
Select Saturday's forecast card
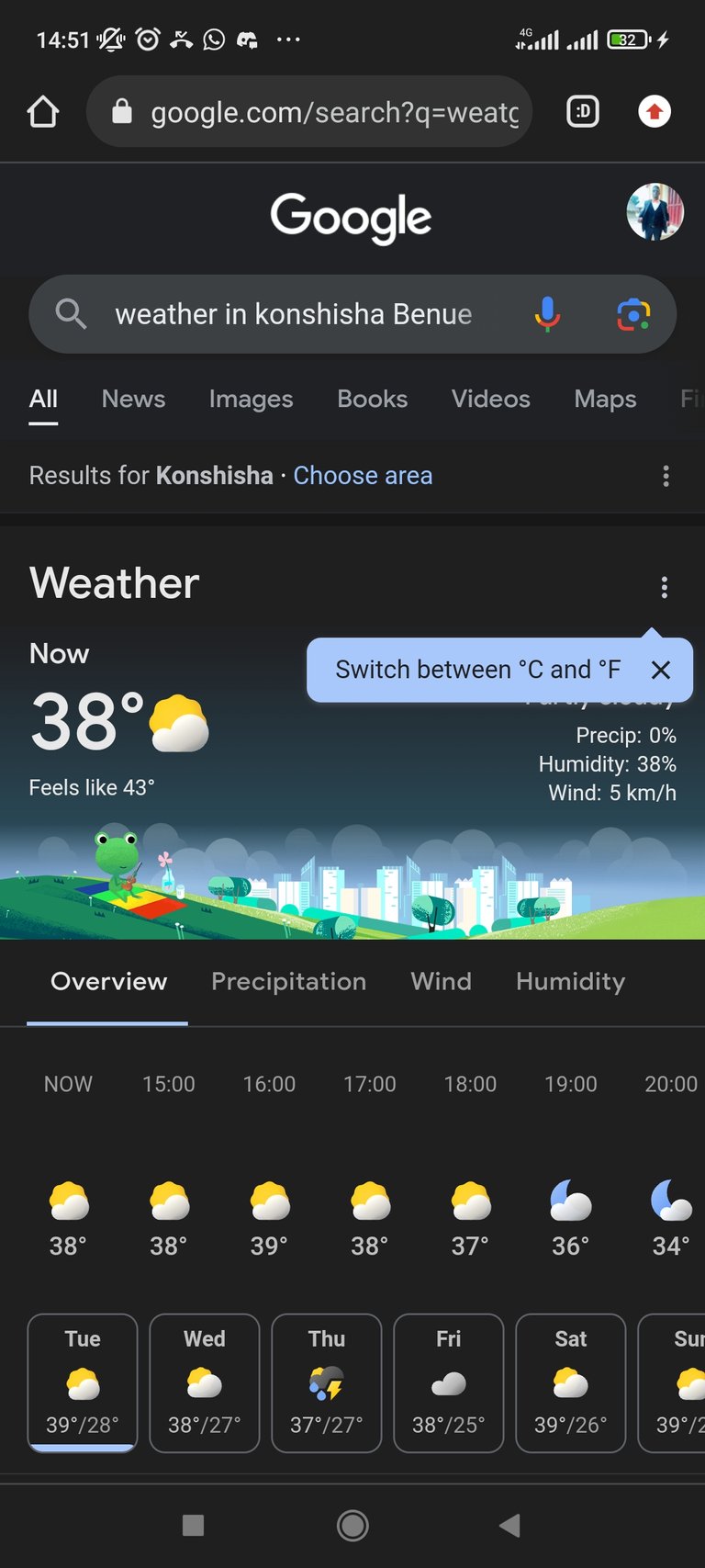click(x=571, y=1383)
